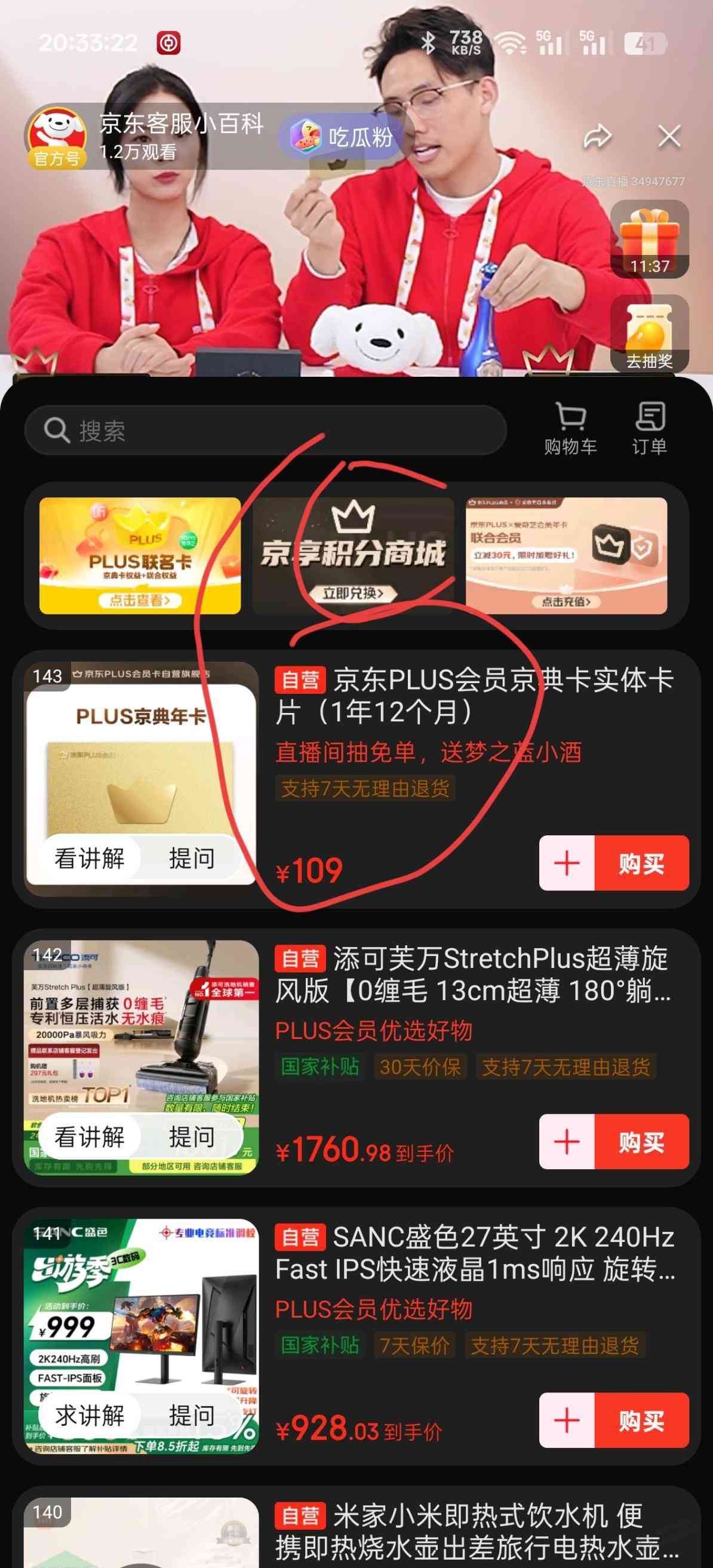Open the 去抽奖 lottery
The image size is (713, 1568).
[649, 334]
